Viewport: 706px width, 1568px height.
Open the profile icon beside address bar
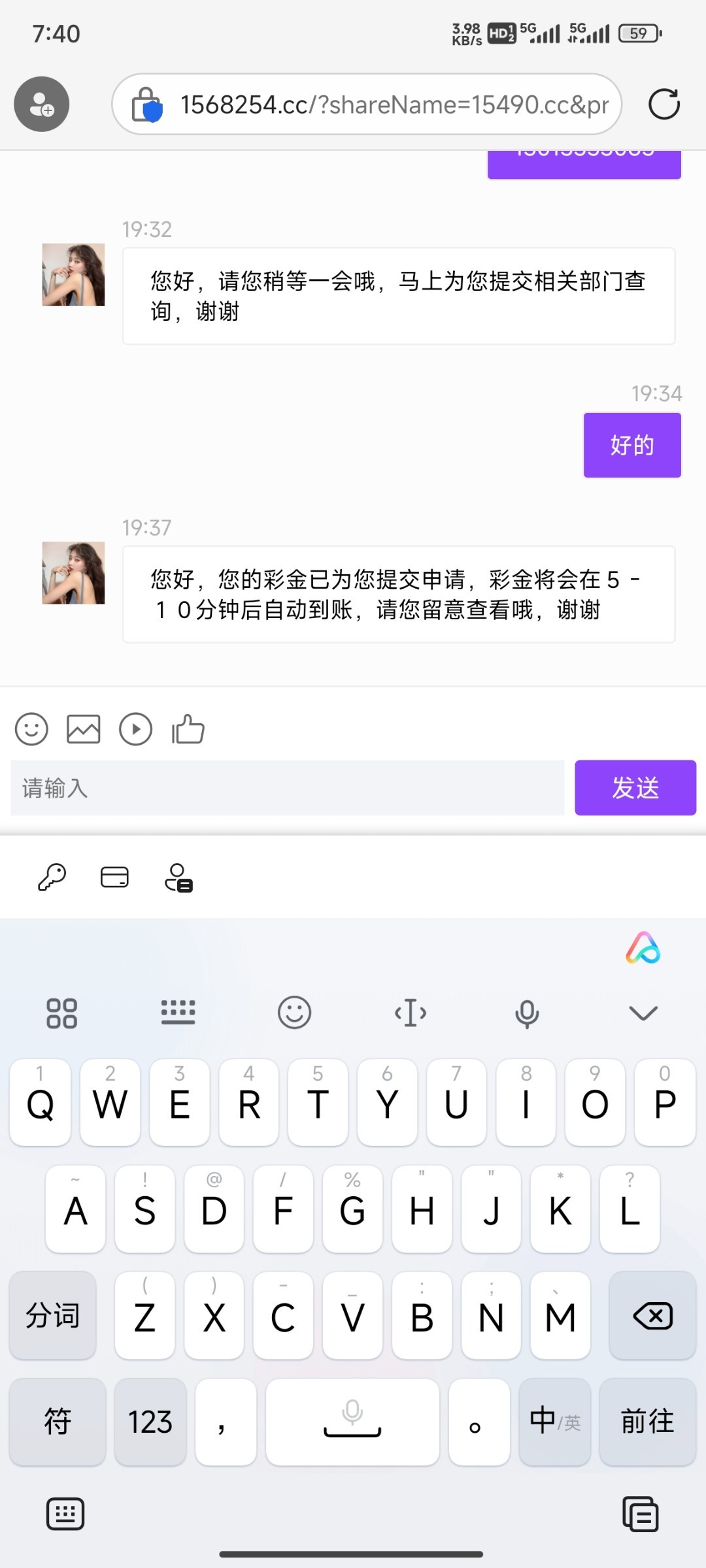pos(42,105)
